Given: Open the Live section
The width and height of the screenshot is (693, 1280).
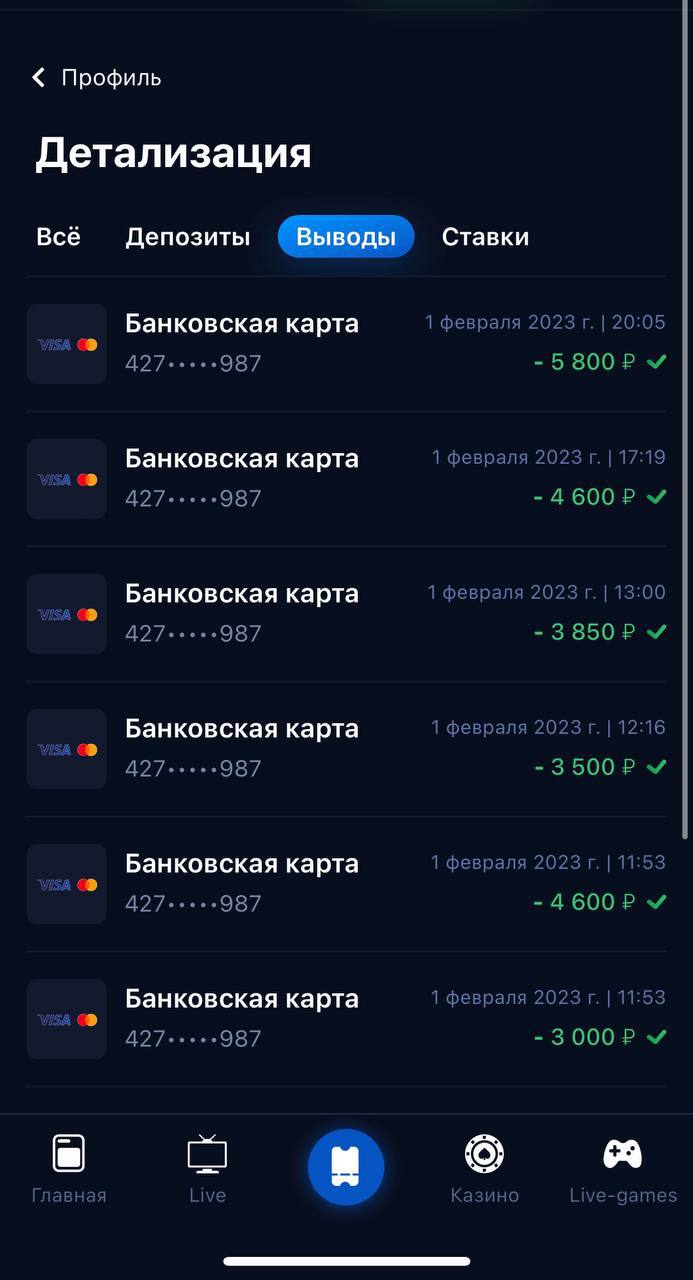Looking at the screenshot, I should point(207,1168).
